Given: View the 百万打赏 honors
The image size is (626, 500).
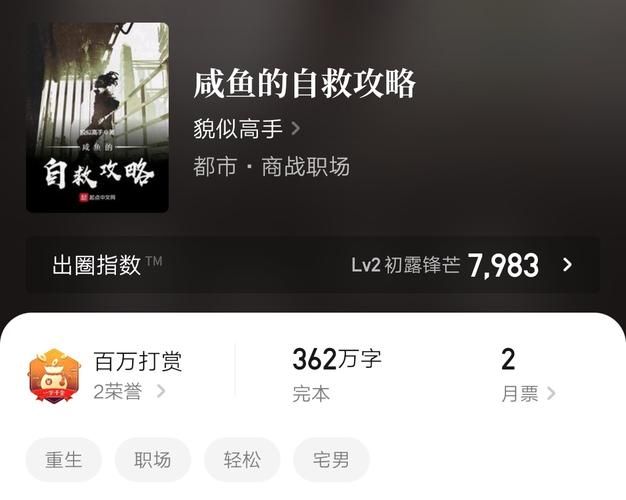Looking at the screenshot, I should tap(128, 375).
